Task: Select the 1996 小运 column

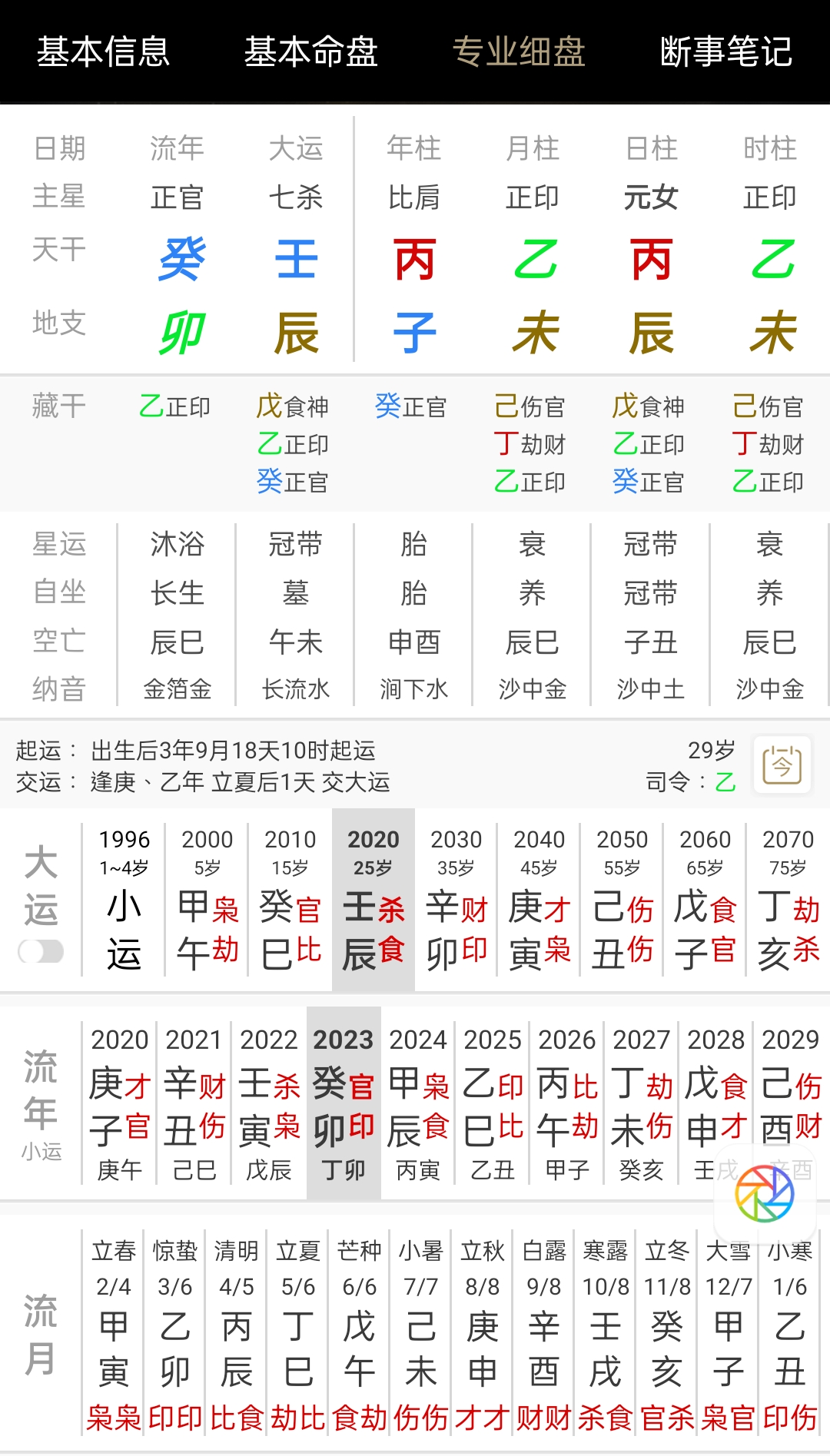Action: (124, 900)
